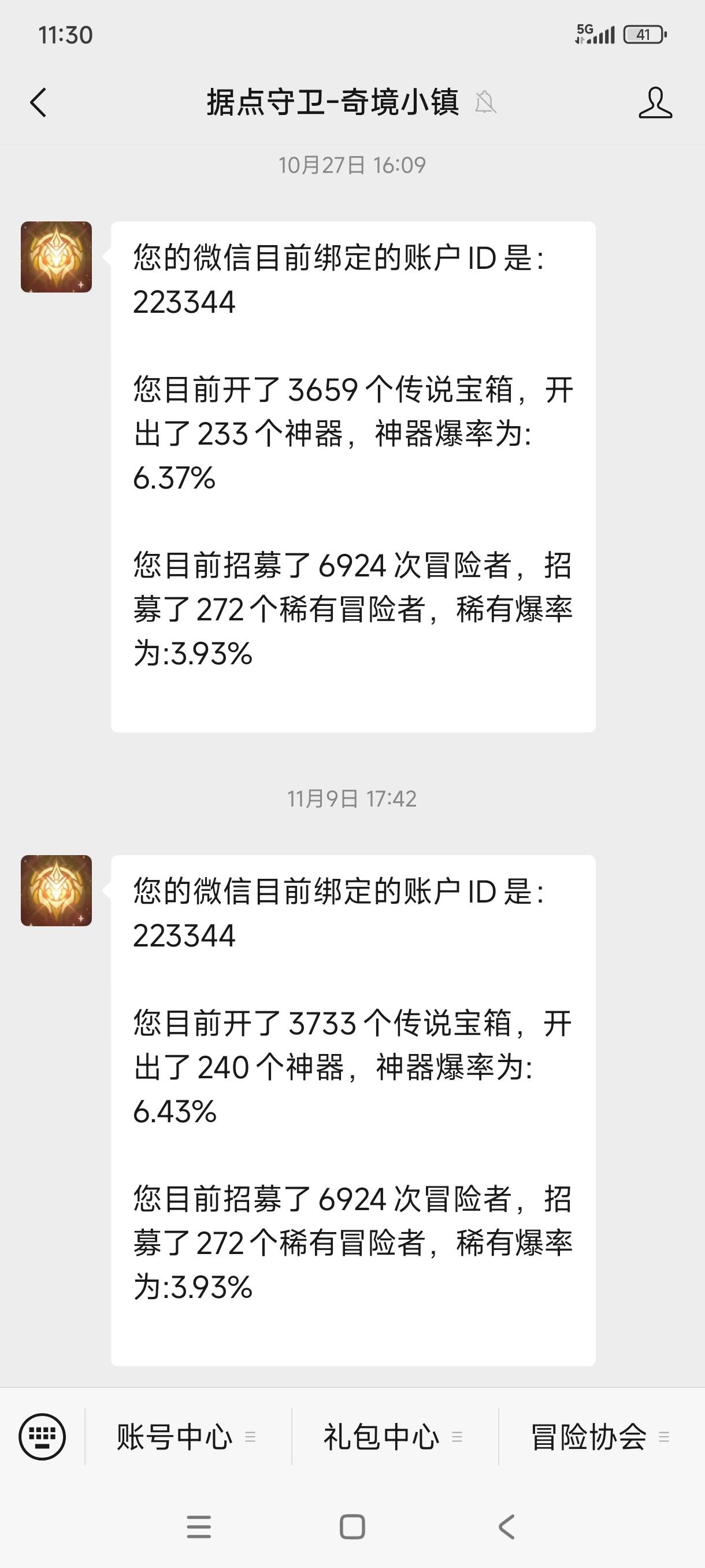Switch to keyboard input mode
This screenshot has height=1568, width=705.
point(42,1437)
